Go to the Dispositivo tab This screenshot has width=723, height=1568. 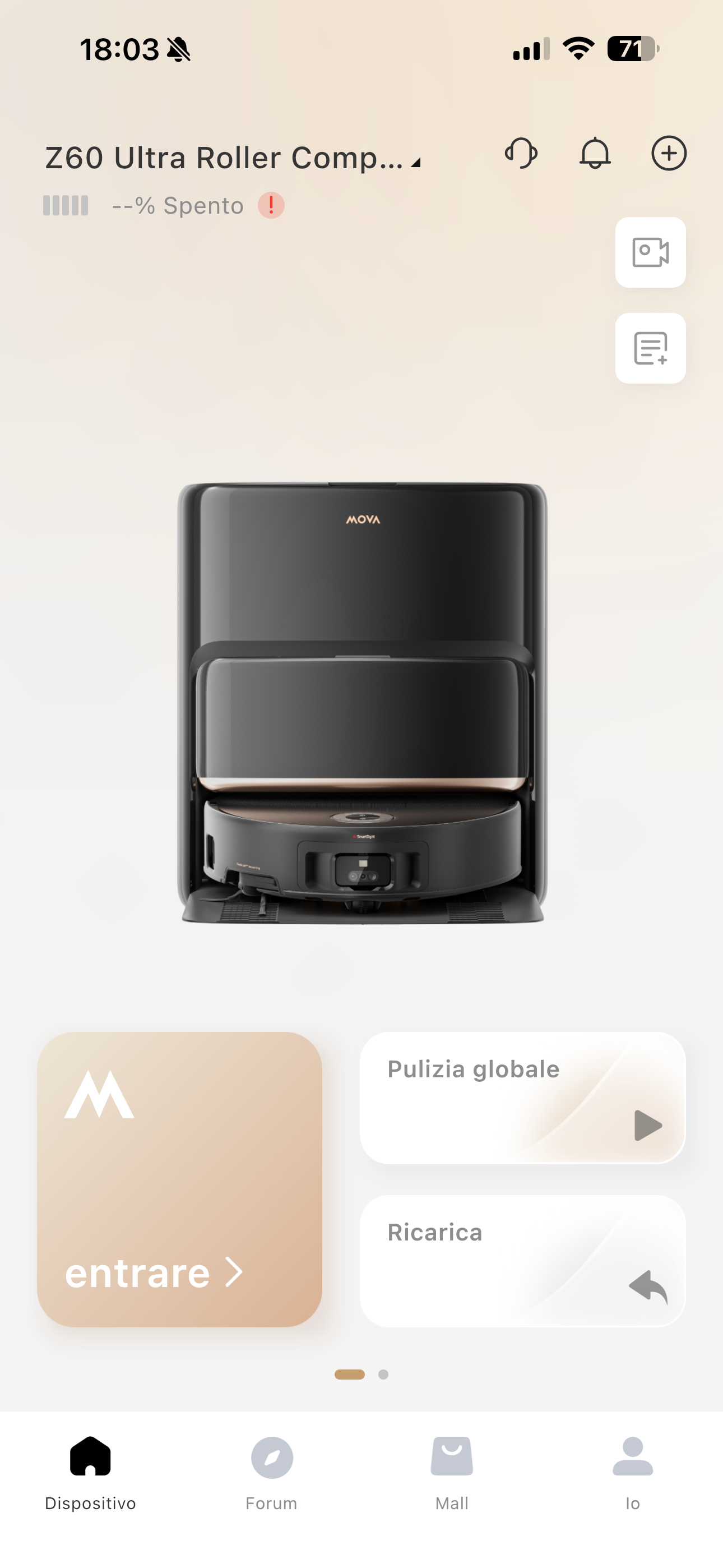tap(91, 1473)
